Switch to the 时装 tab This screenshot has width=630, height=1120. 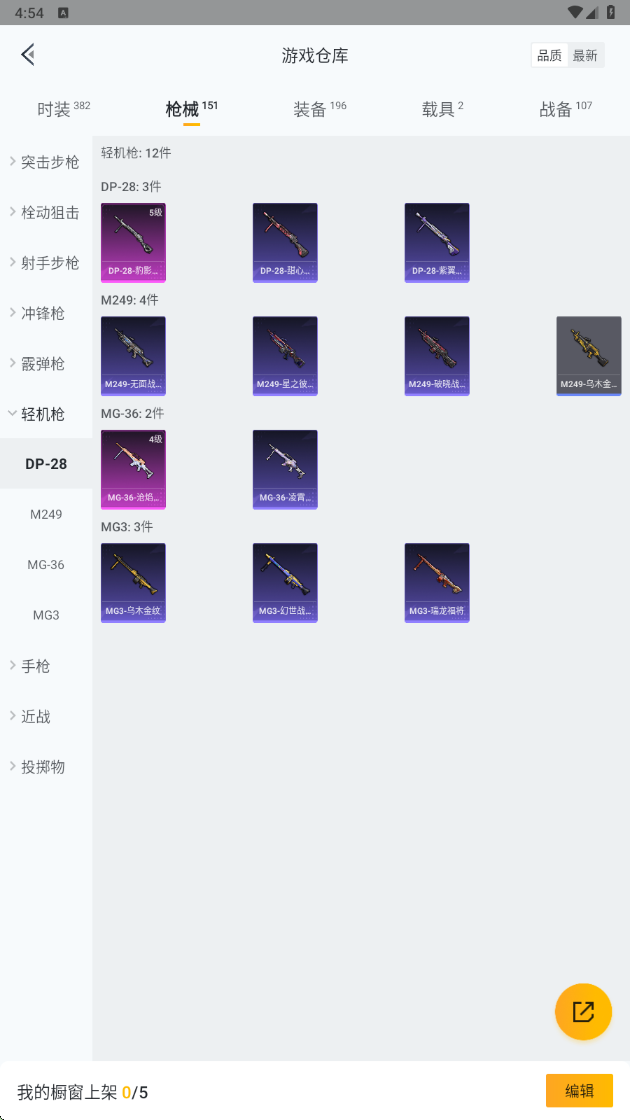coord(64,109)
